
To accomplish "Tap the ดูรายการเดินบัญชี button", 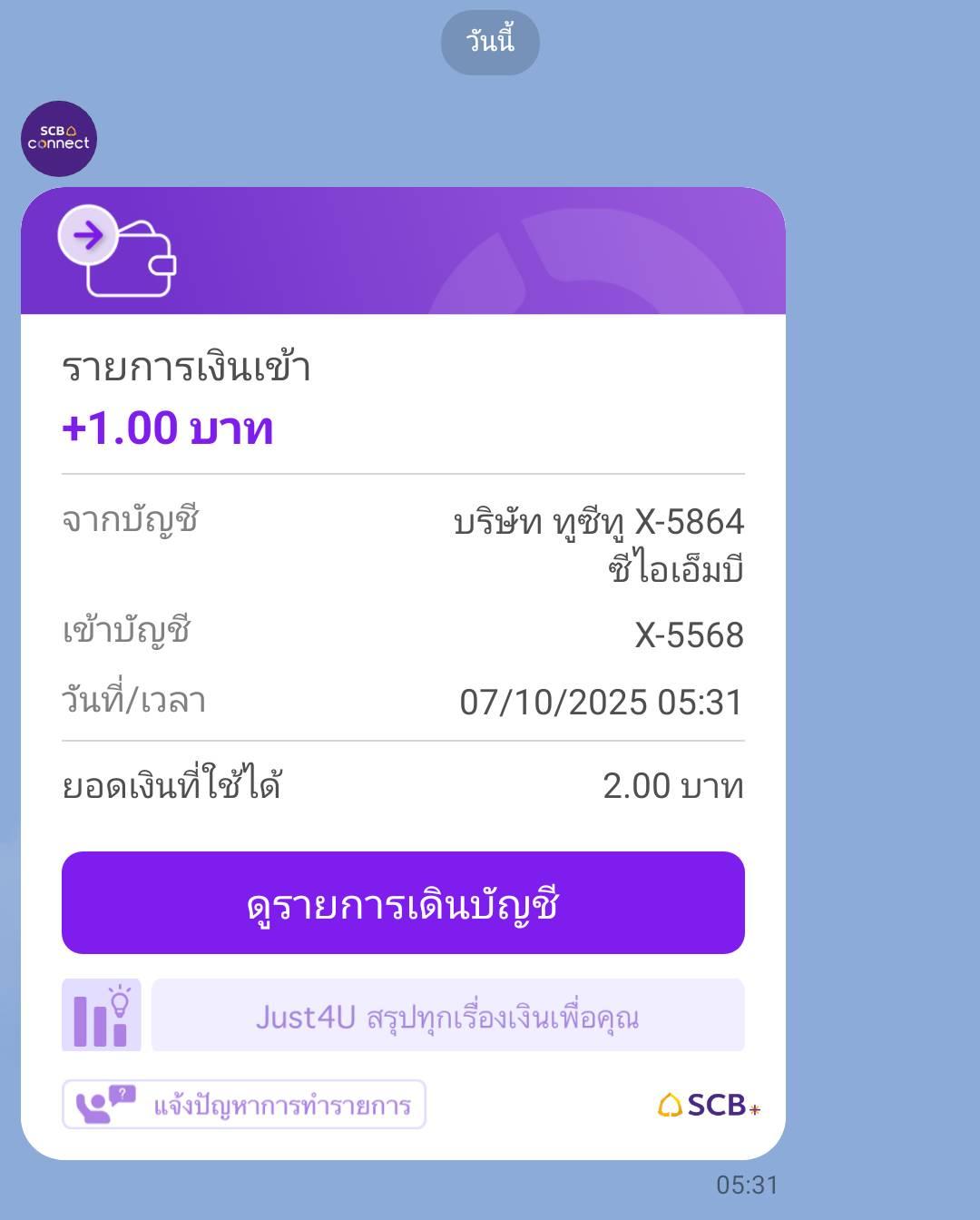I will 403,902.
